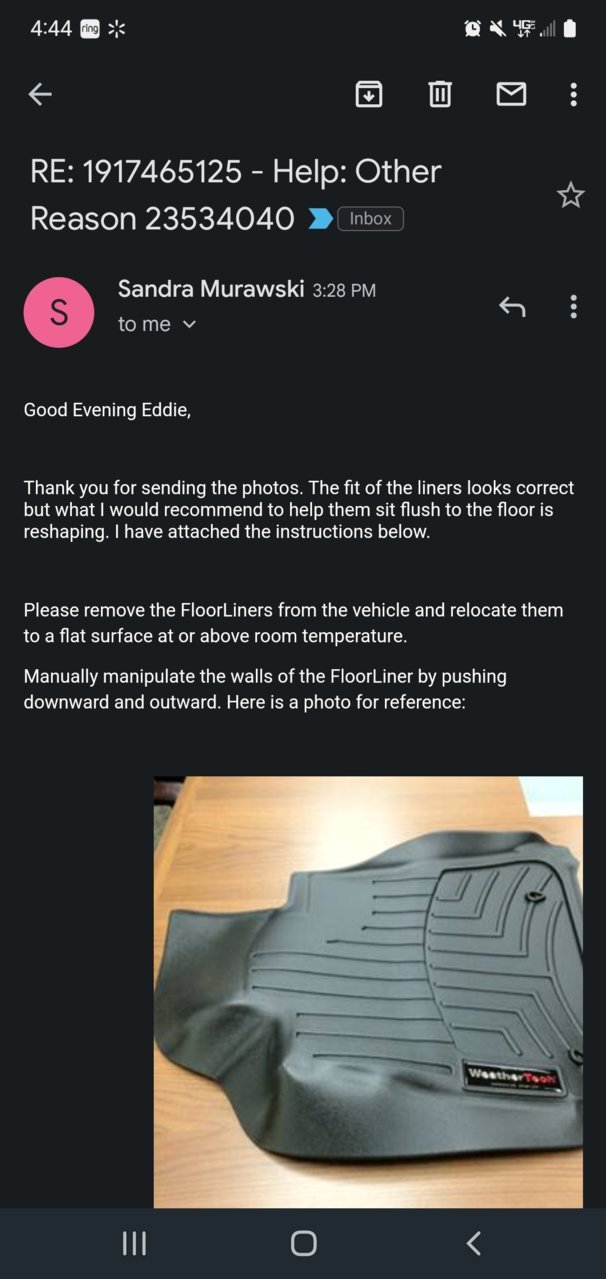Tap the Inbox label chip

[x=370, y=219]
